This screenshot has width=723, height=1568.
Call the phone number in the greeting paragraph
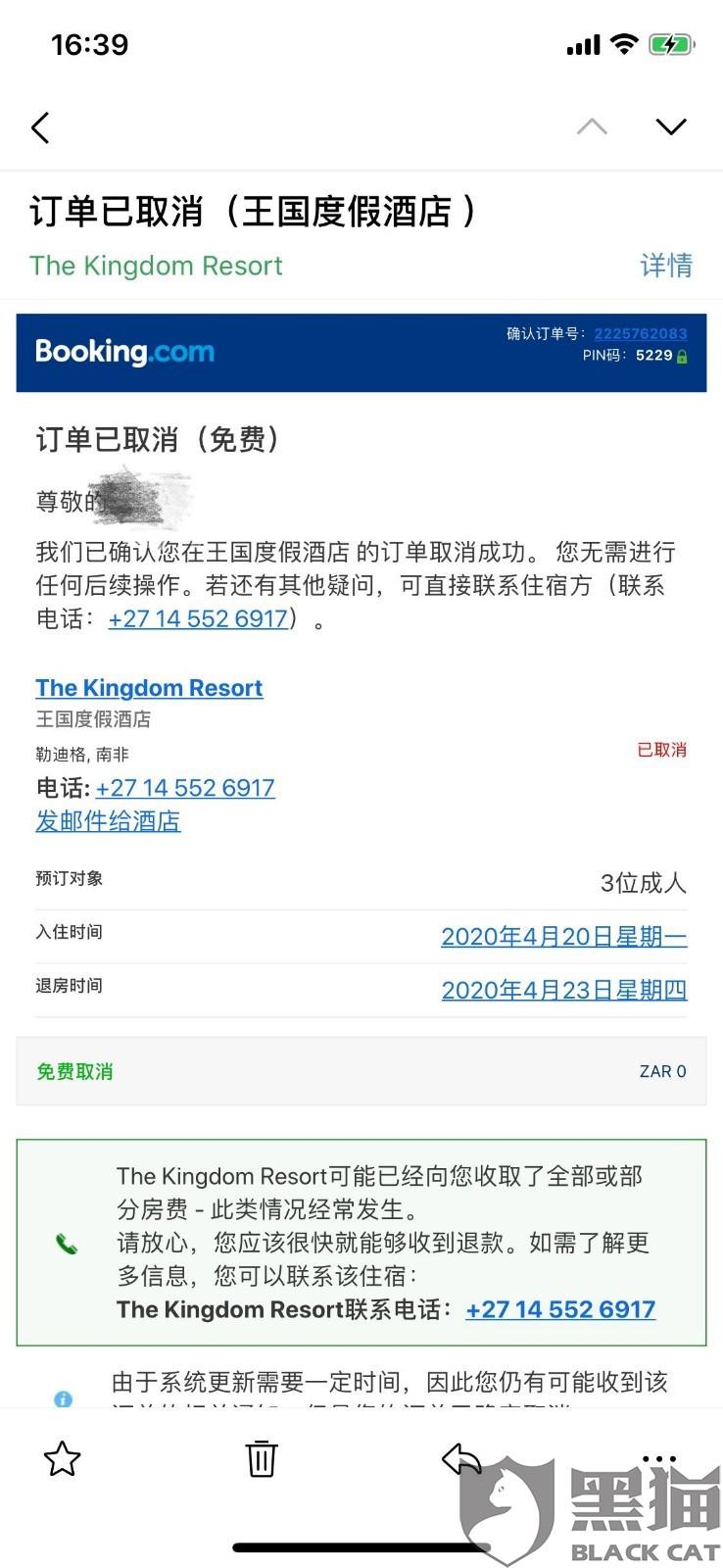tap(198, 619)
